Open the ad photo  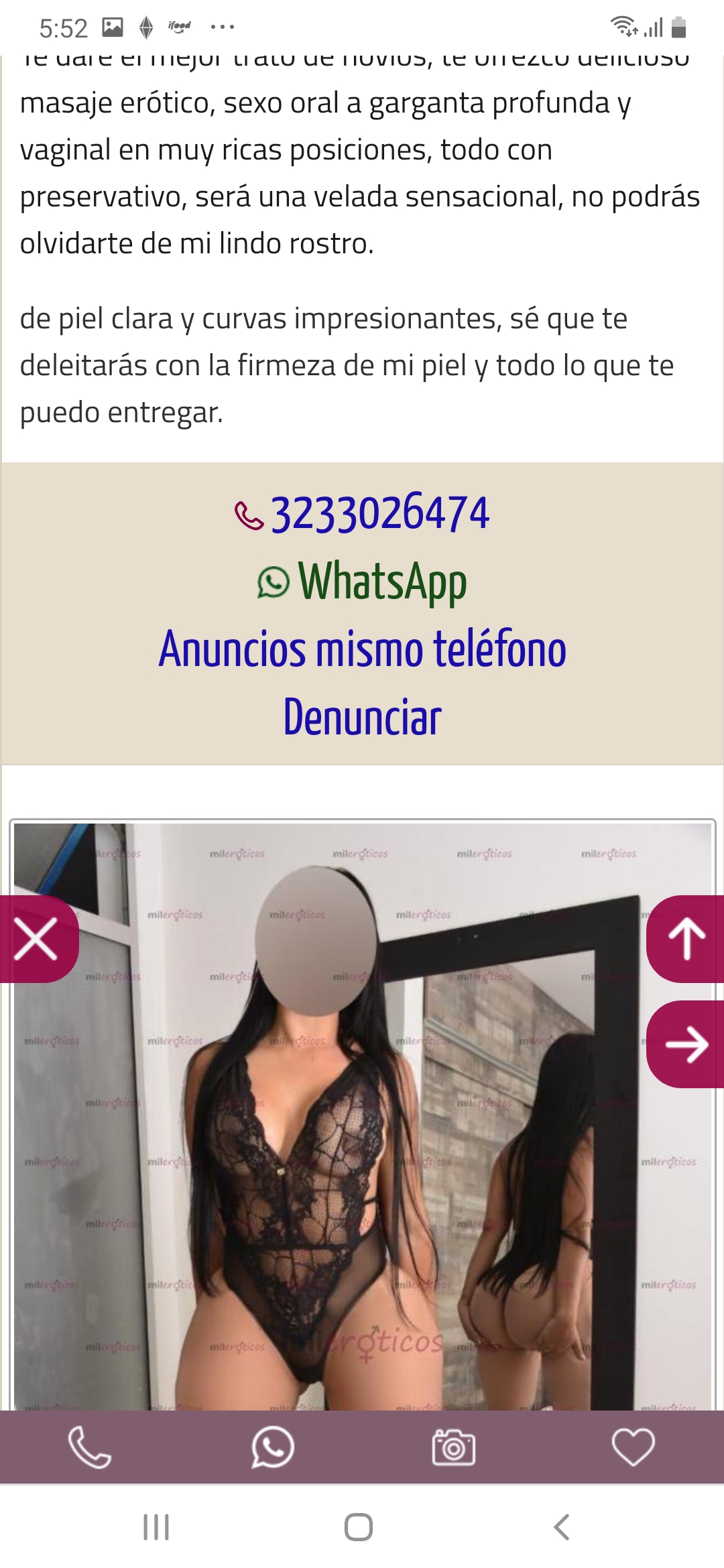click(x=362, y=1116)
